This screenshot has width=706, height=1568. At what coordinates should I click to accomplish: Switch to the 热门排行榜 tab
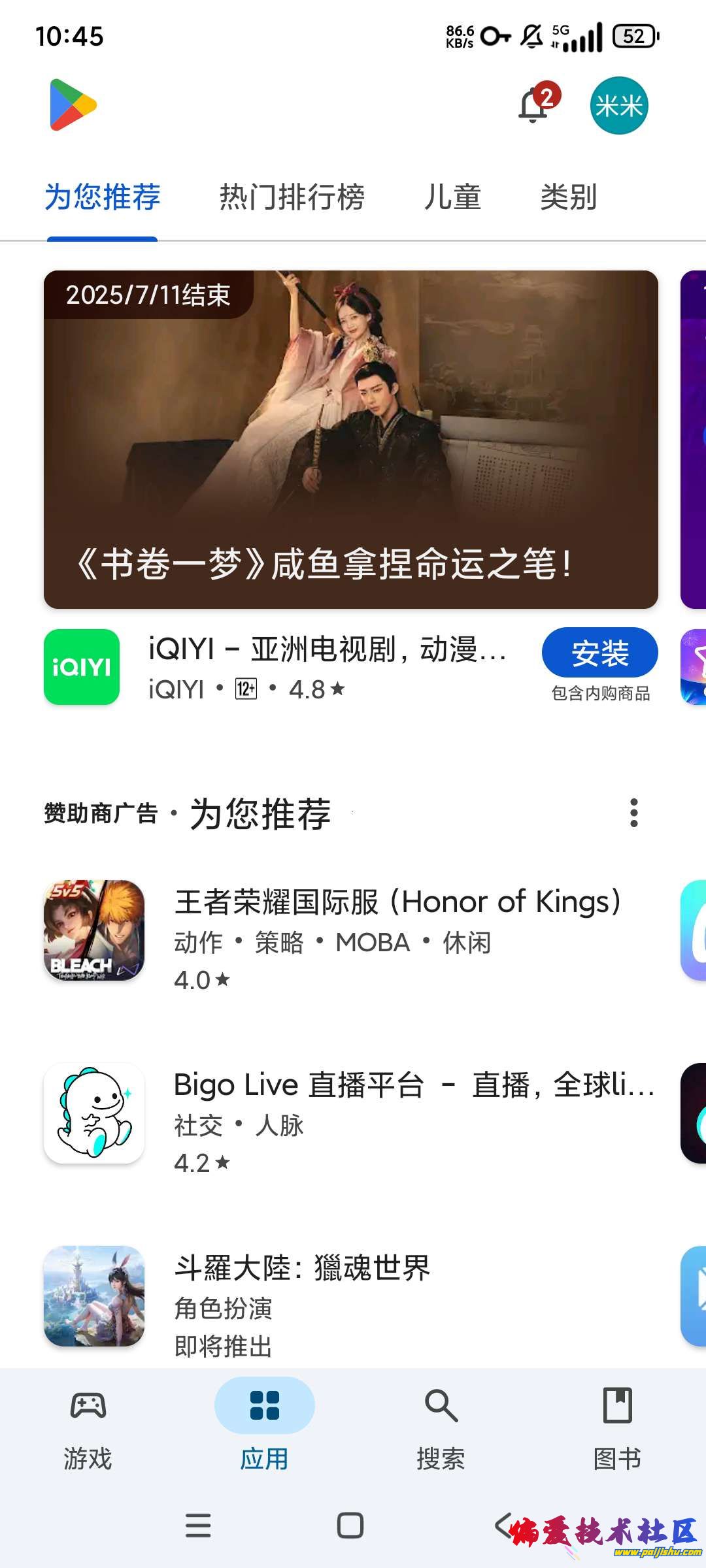point(292,197)
